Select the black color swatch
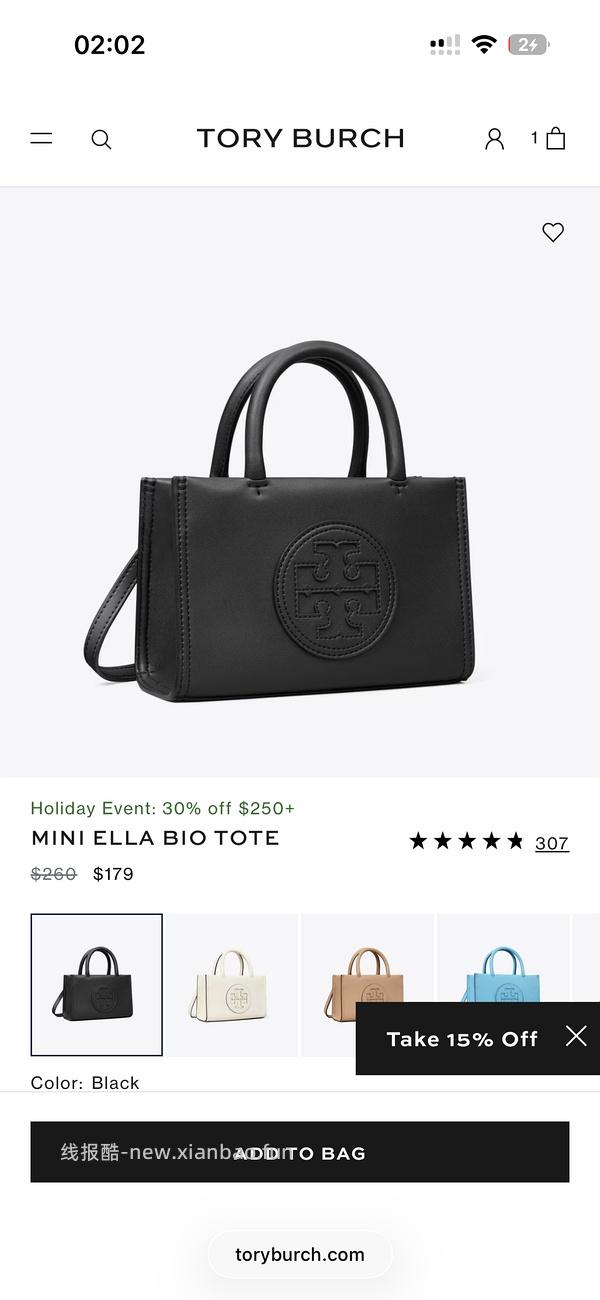Screen dimensions: 600x1300 97,985
